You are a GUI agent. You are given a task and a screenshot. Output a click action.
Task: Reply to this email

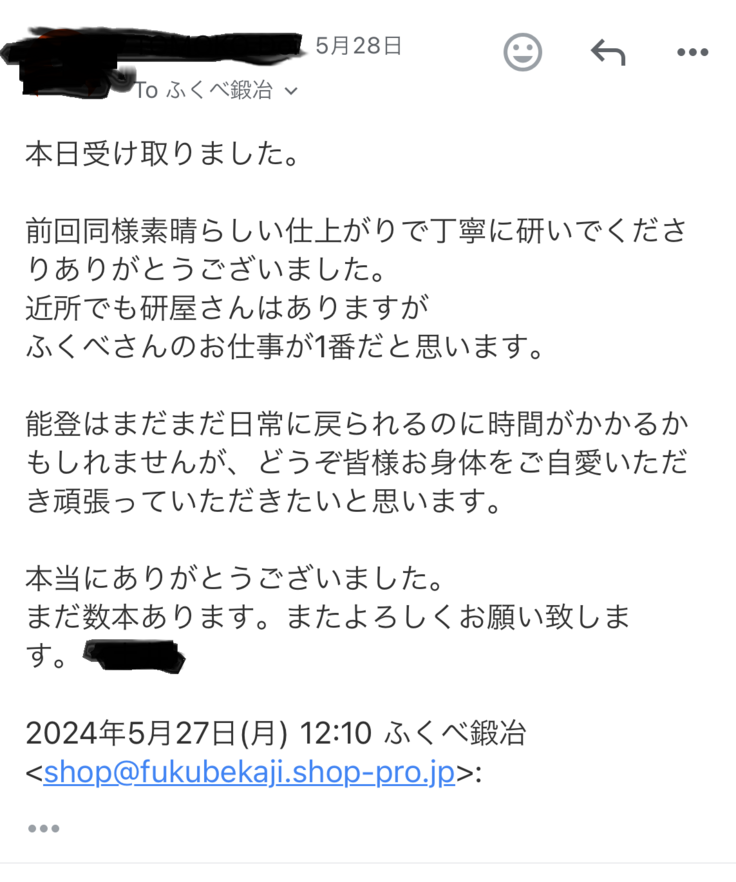pyautogui.click(x=607, y=52)
